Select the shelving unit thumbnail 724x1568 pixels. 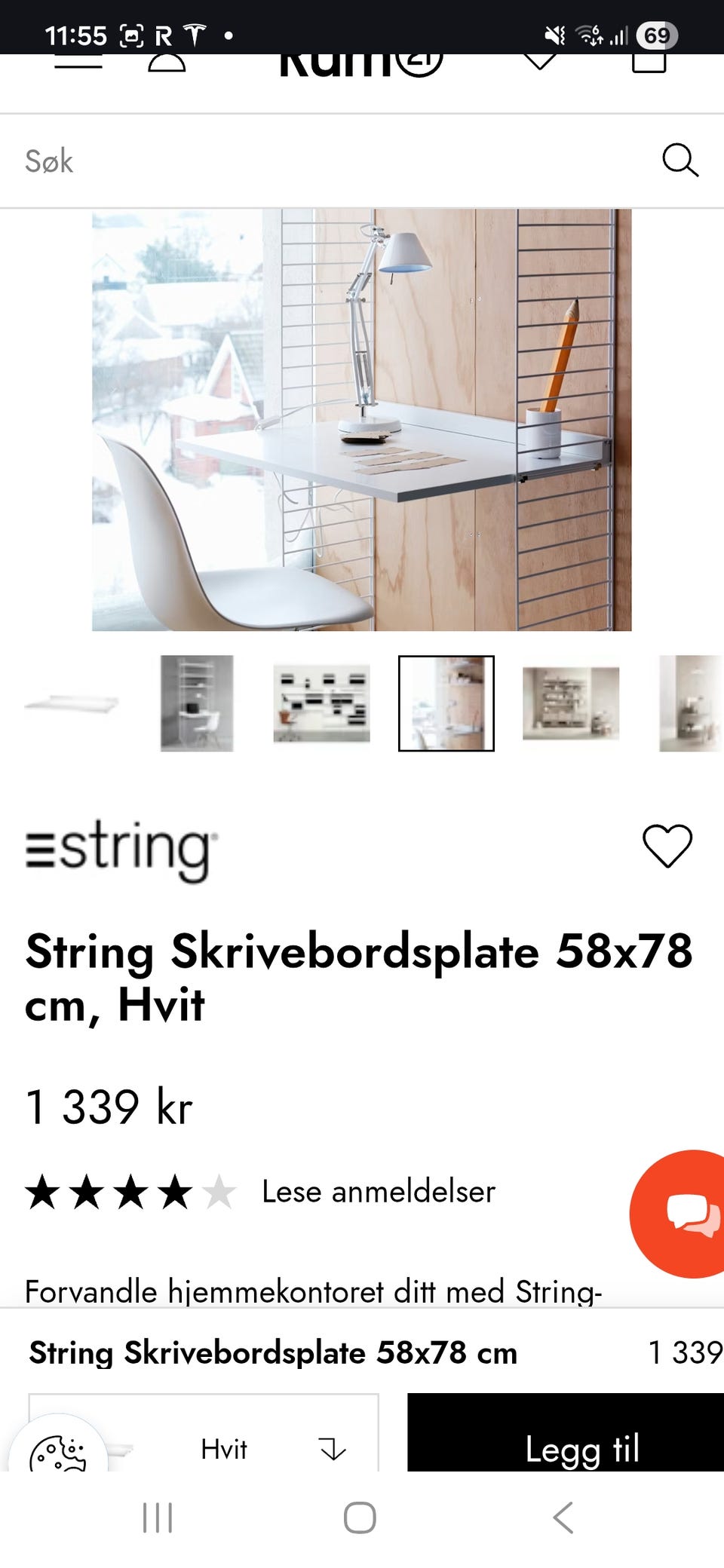(x=196, y=702)
